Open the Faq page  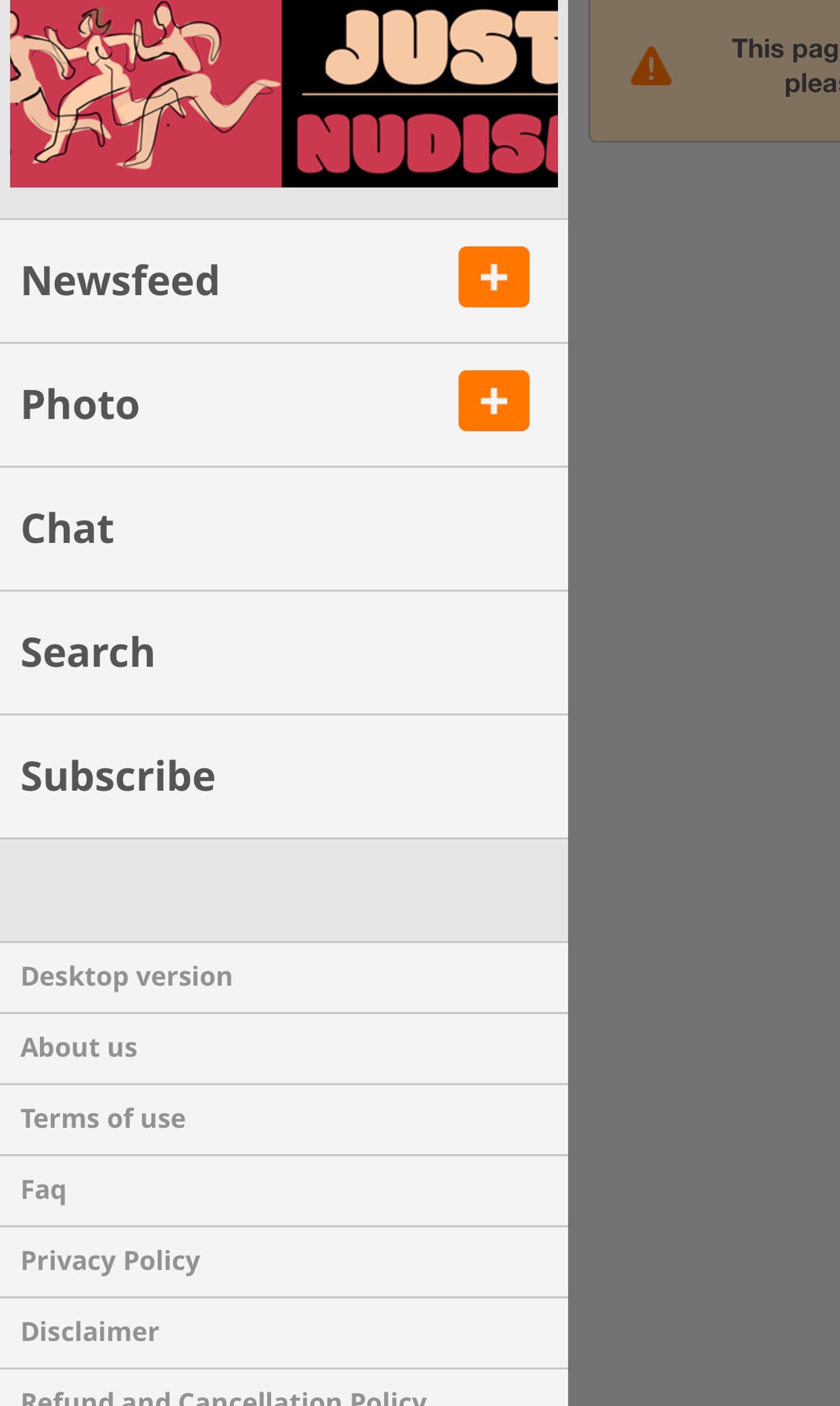pos(44,1190)
